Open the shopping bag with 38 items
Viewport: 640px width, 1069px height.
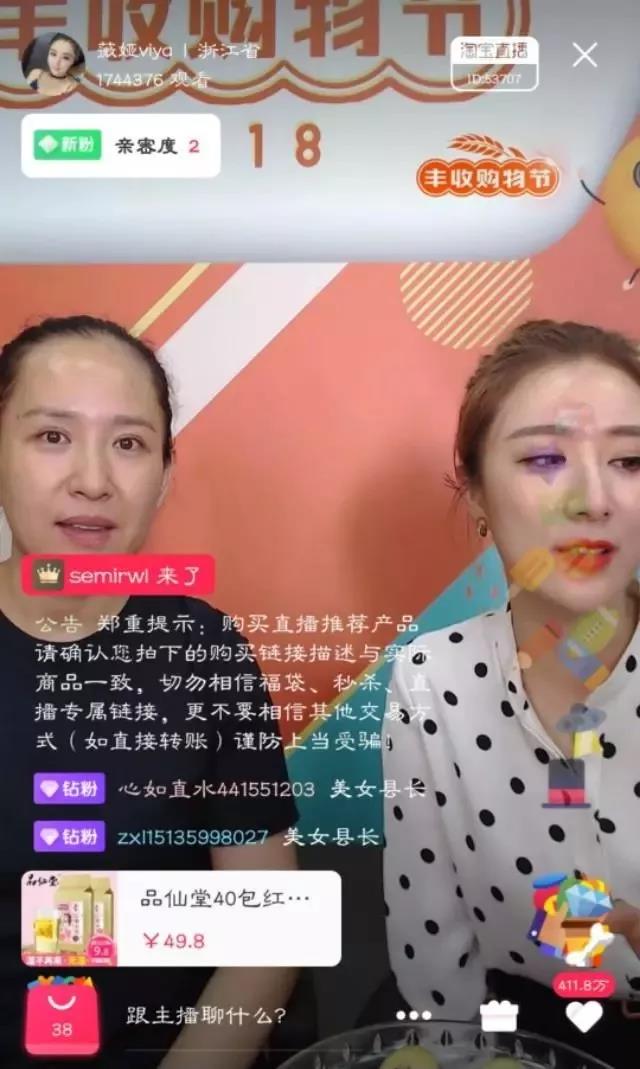pos(62,1017)
